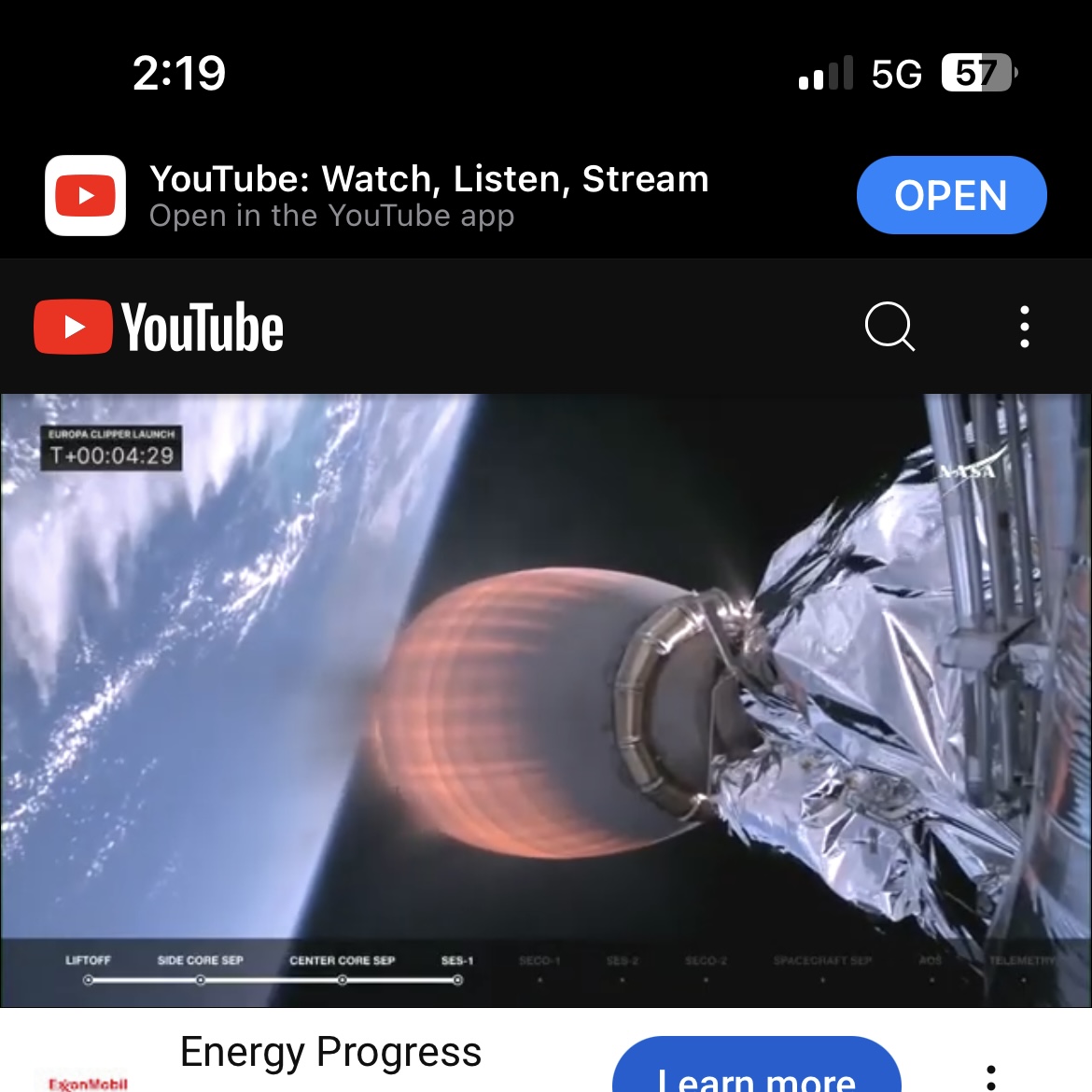This screenshot has height=1092, width=1092.
Task: Open video in the YouTube app
Action: [x=951, y=195]
